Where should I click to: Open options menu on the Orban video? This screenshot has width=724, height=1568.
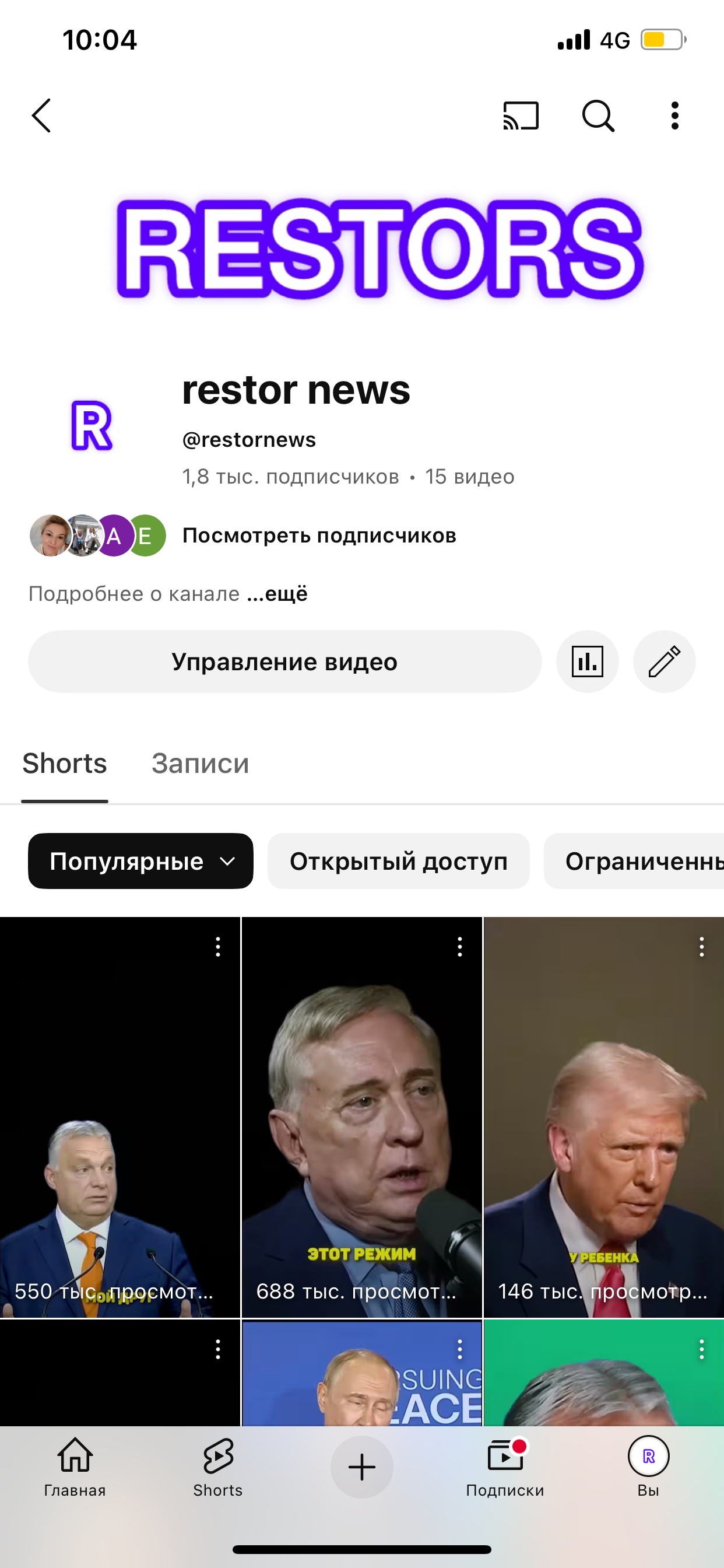pos(217,947)
